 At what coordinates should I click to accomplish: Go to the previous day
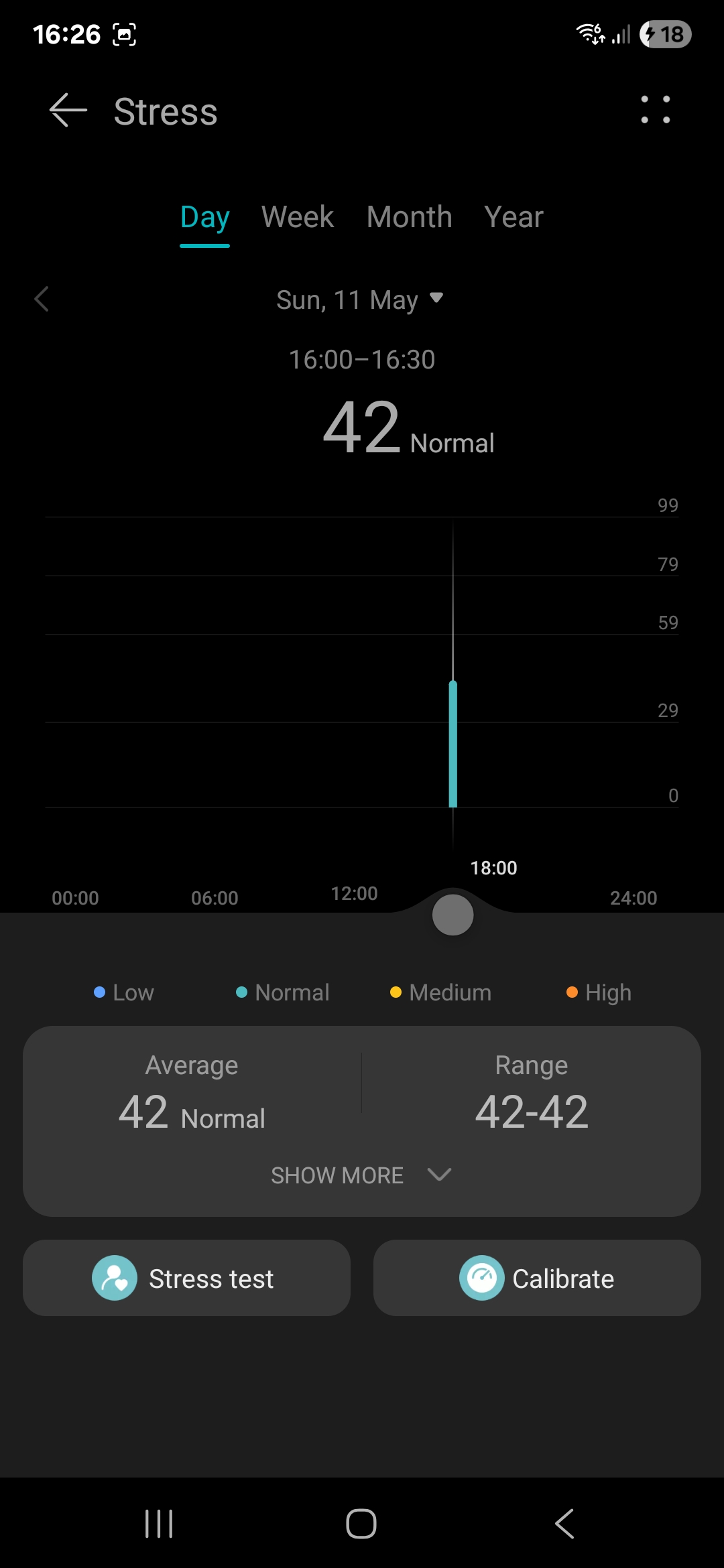pyautogui.click(x=42, y=300)
